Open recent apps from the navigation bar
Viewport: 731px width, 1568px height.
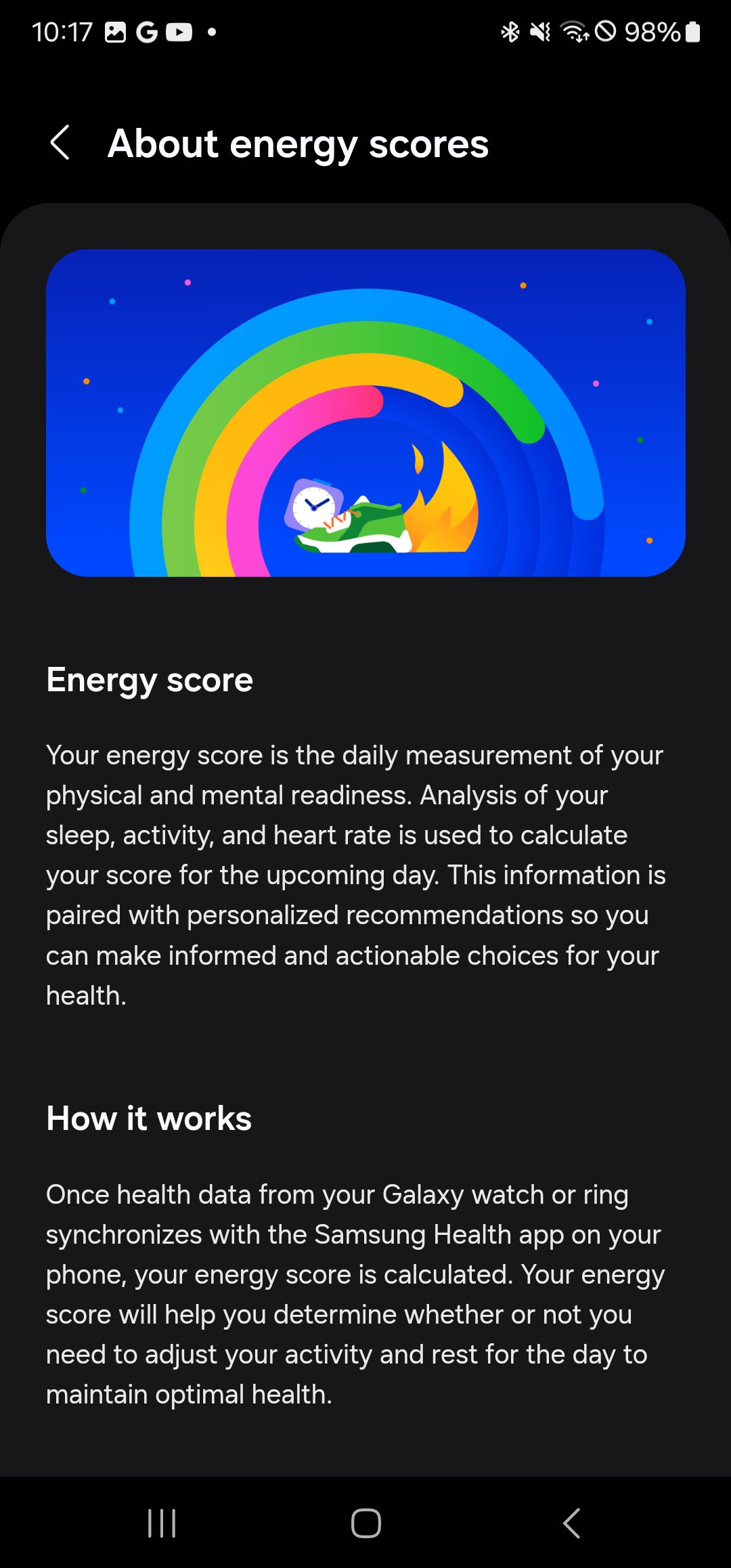(162, 1523)
